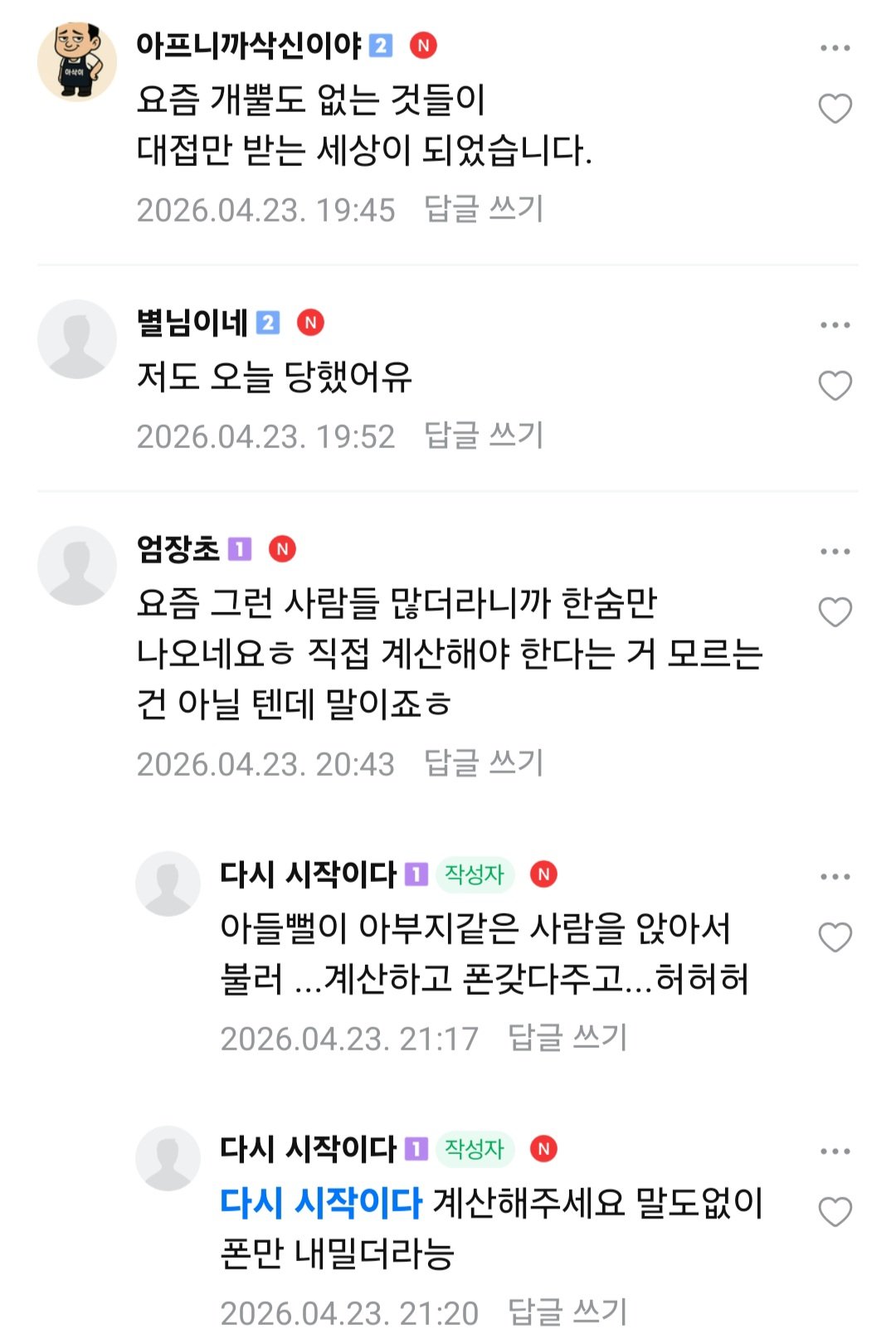Like the reply posted at 21:20
The image size is (896, 1344).
pyautogui.click(x=835, y=1212)
